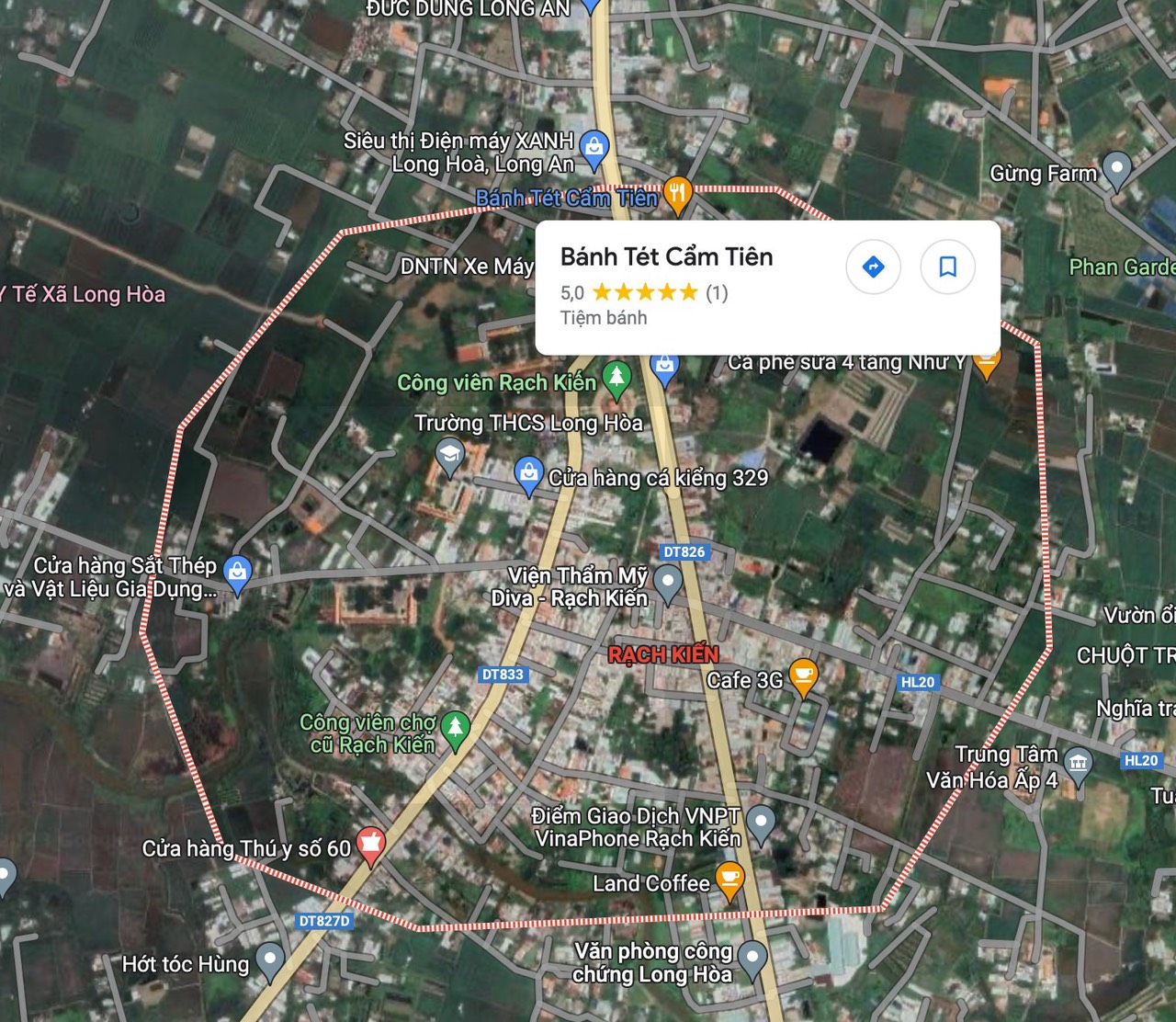Open Cửa hàng cá kiểng 329 marker

point(528,473)
